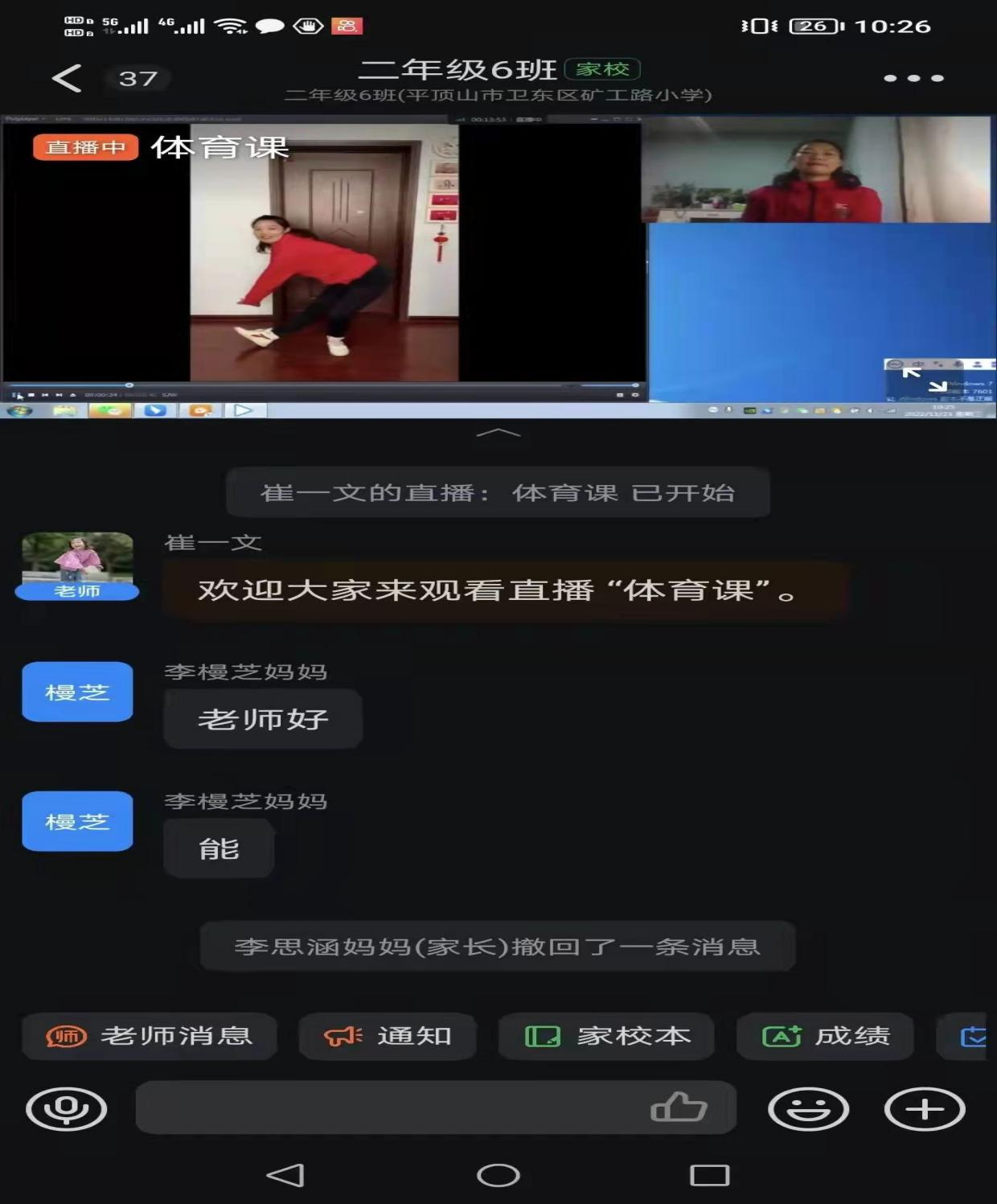Open 老师消息 teacher messages
Viewport: 997px width, 1204px height.
tap(150, 1036)
